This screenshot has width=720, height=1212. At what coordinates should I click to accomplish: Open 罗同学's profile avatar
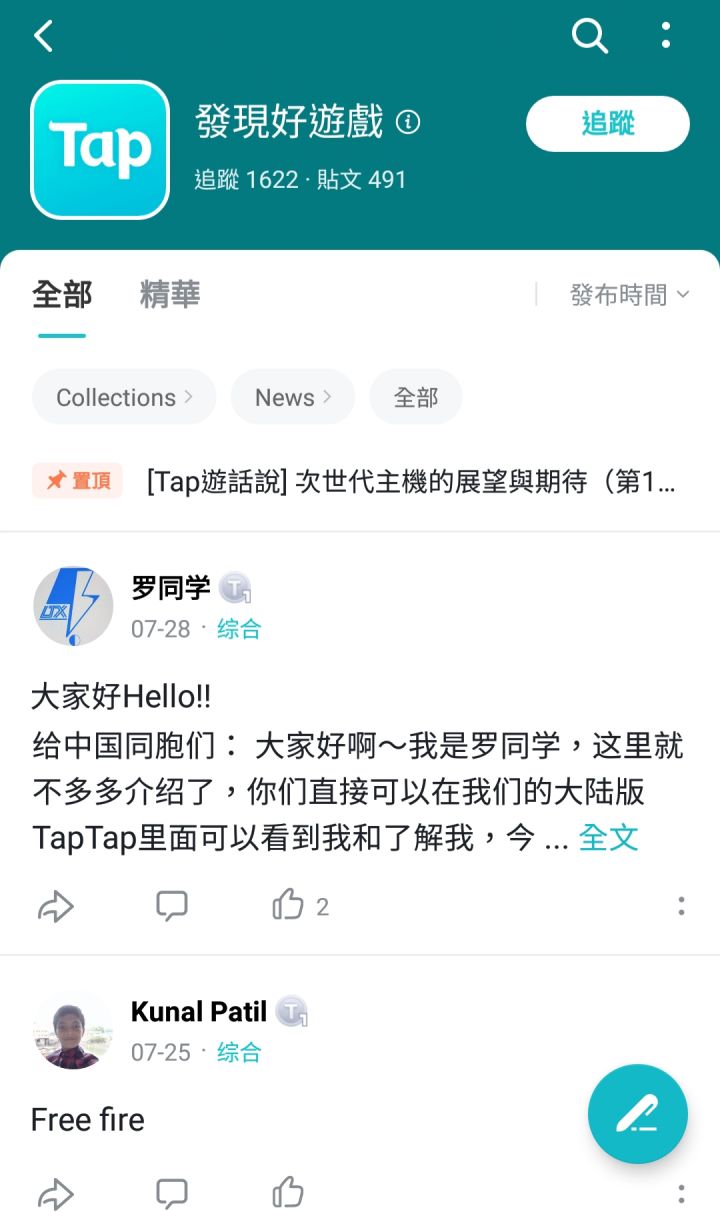(73, 606)
